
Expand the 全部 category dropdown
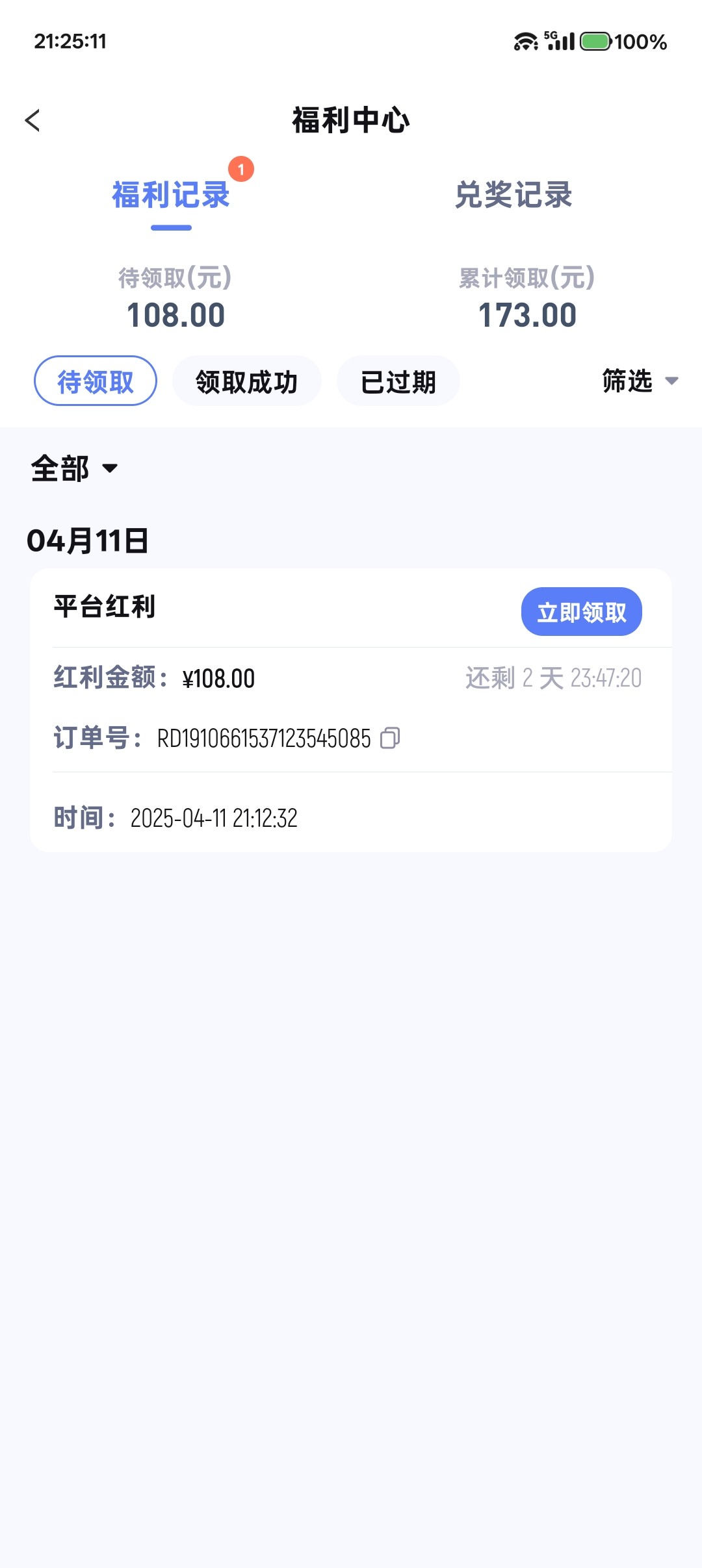click(x=74, y=468)
